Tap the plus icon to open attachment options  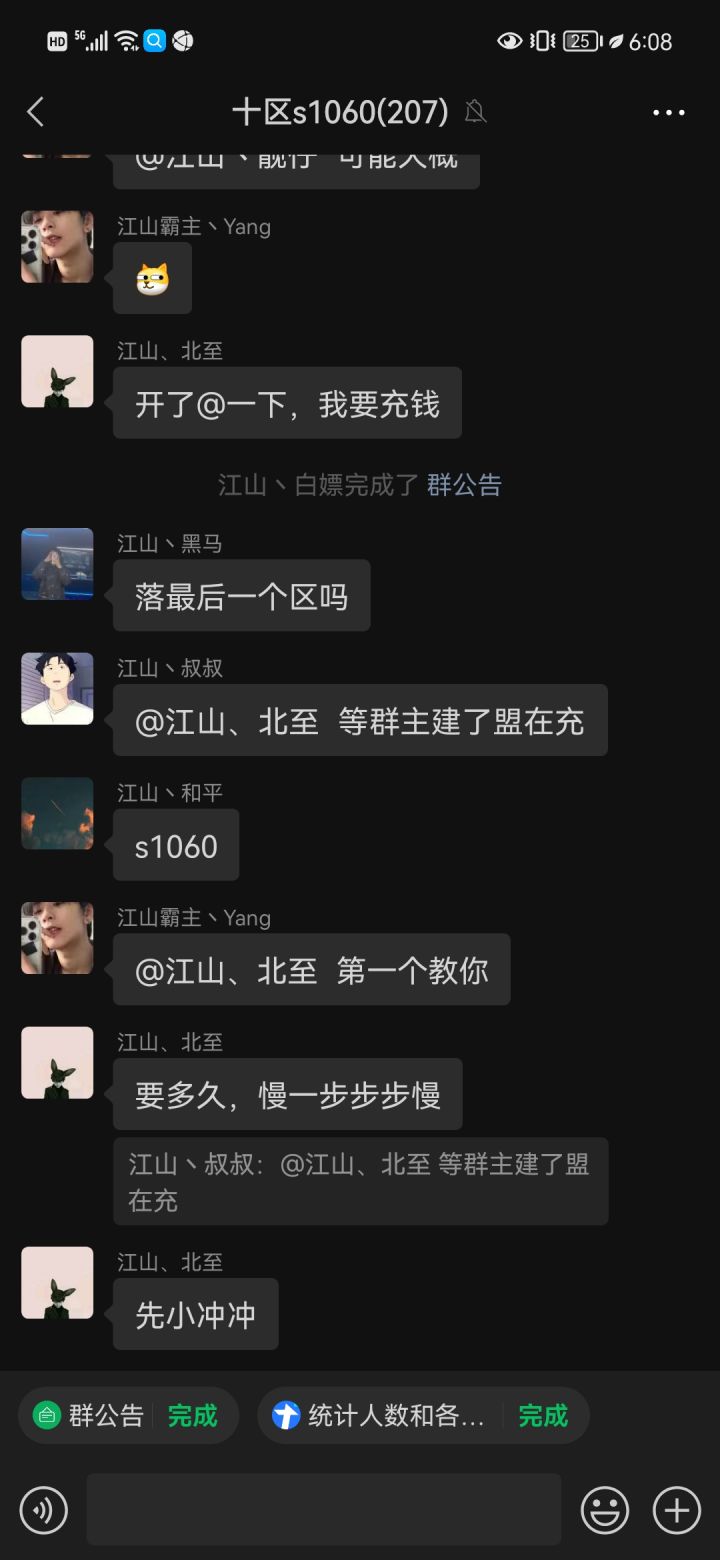click(676, 1510)
